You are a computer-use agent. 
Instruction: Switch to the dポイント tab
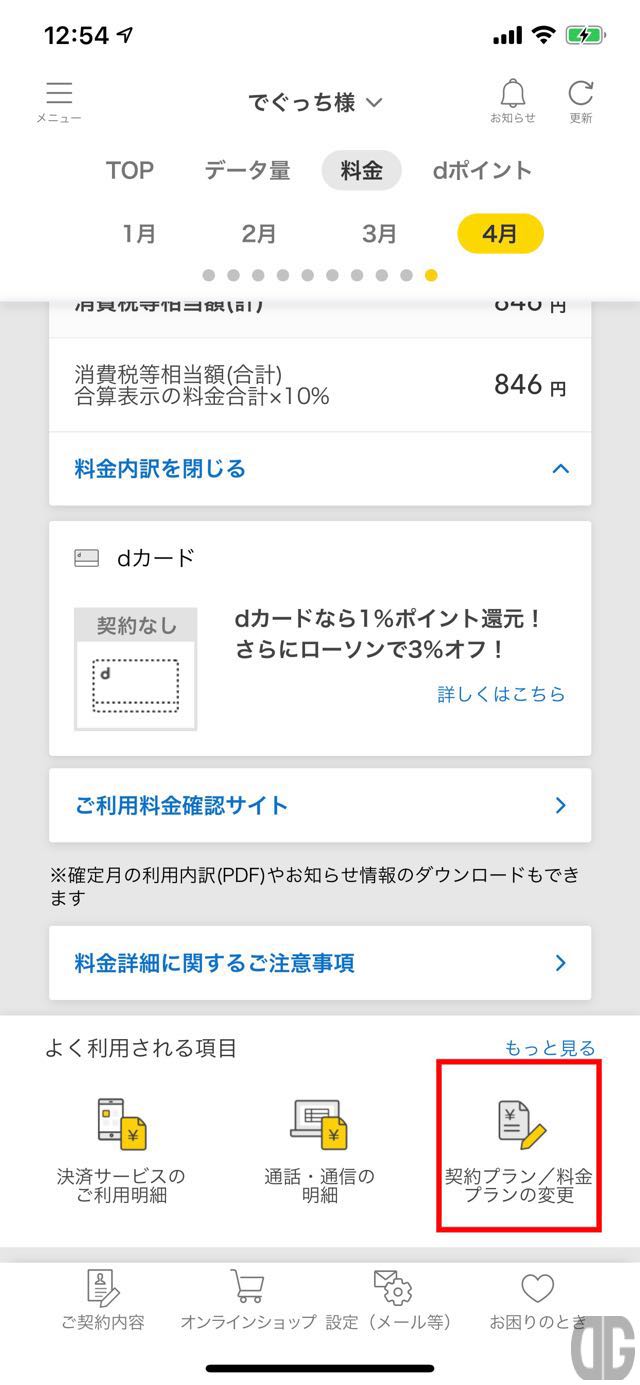482,171
